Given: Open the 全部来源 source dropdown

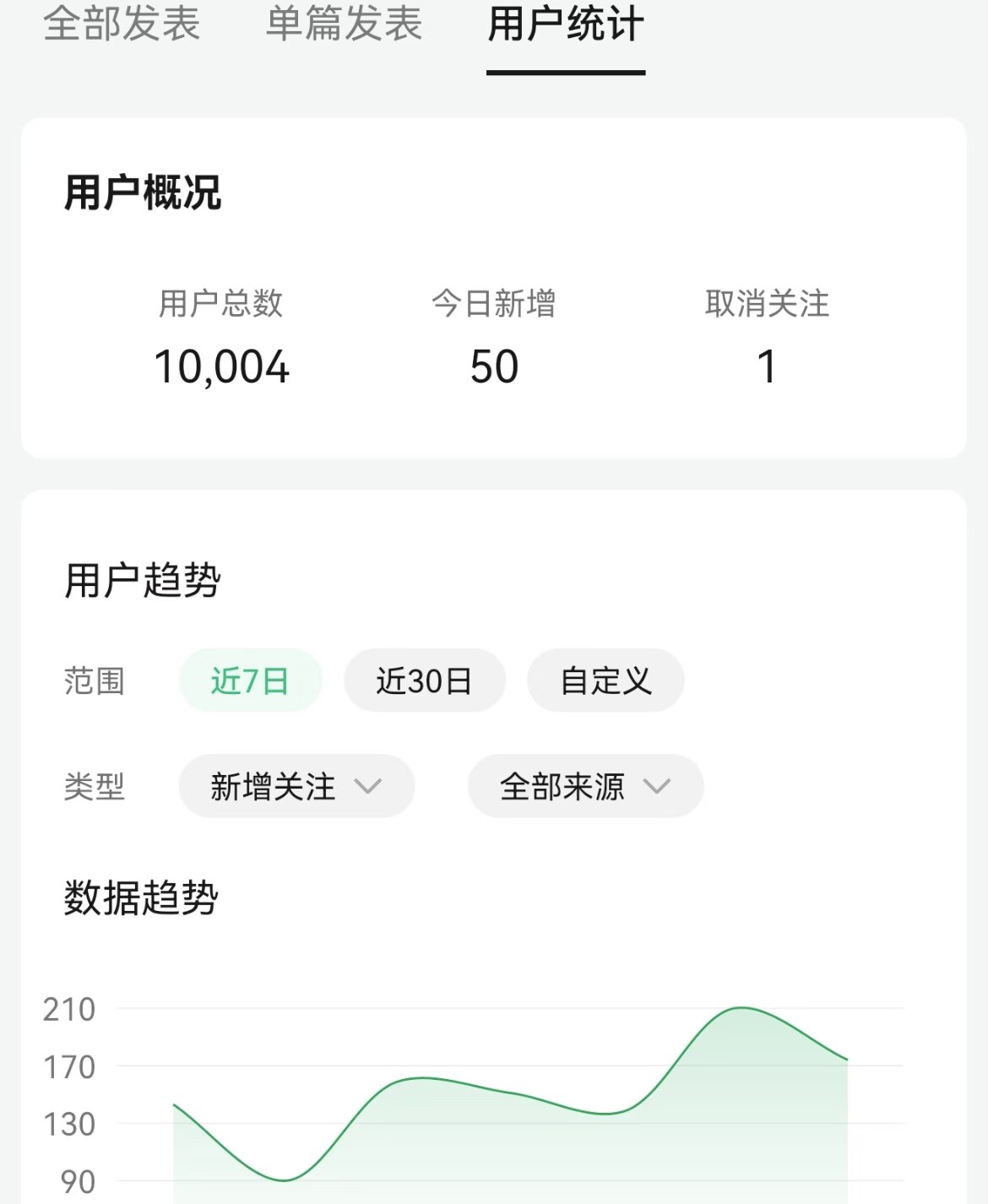Looking at the screenshot, I should coord(585,786).
